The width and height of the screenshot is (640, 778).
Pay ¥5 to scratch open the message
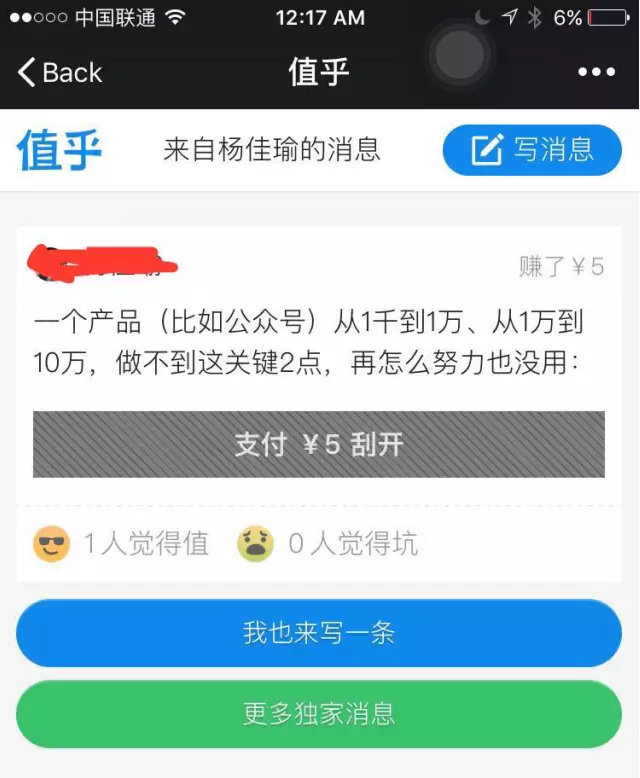click(318, 444)
